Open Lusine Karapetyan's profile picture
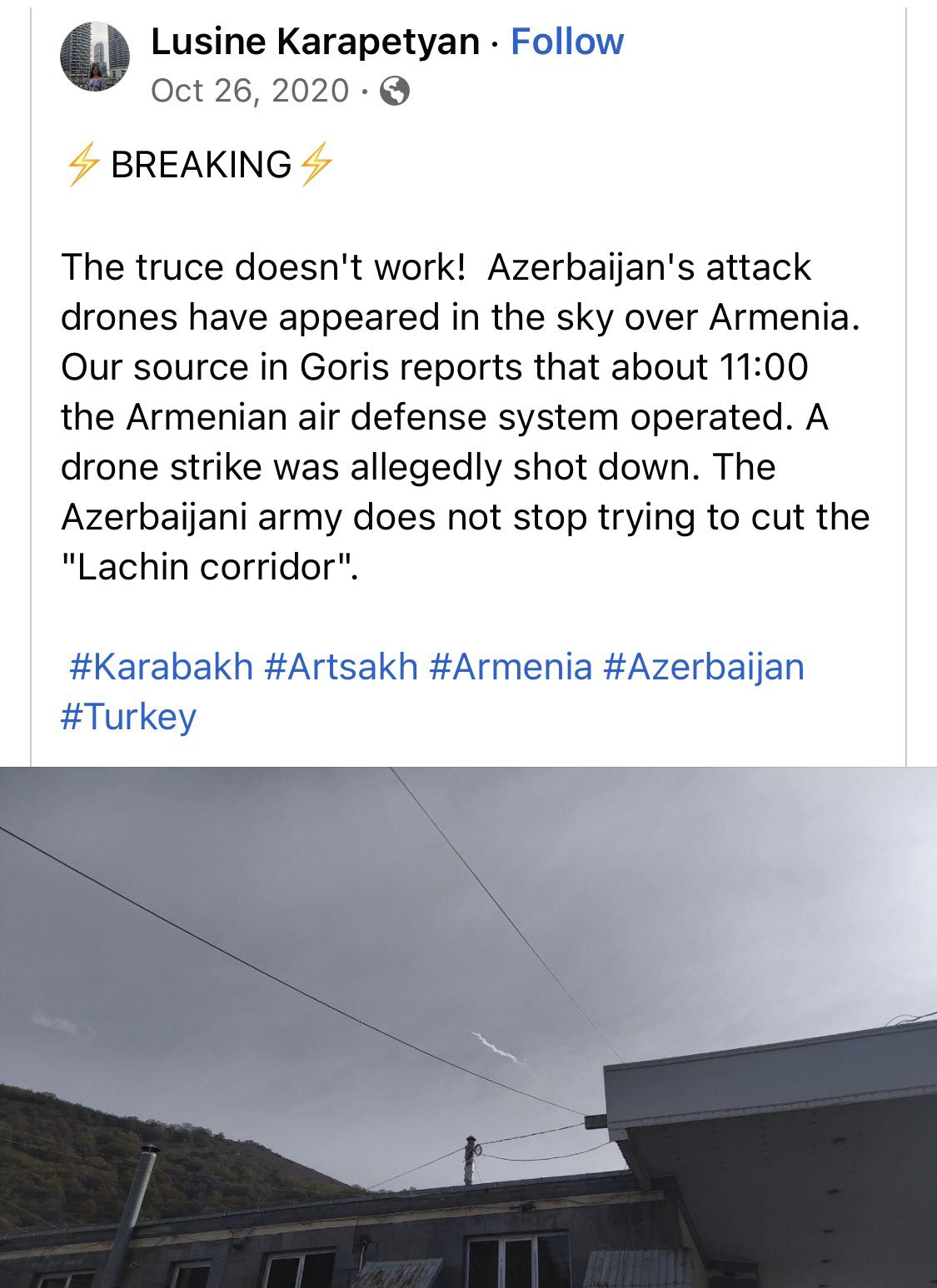The height and width of the screenshot is (1288, 937). coord(95,57)
